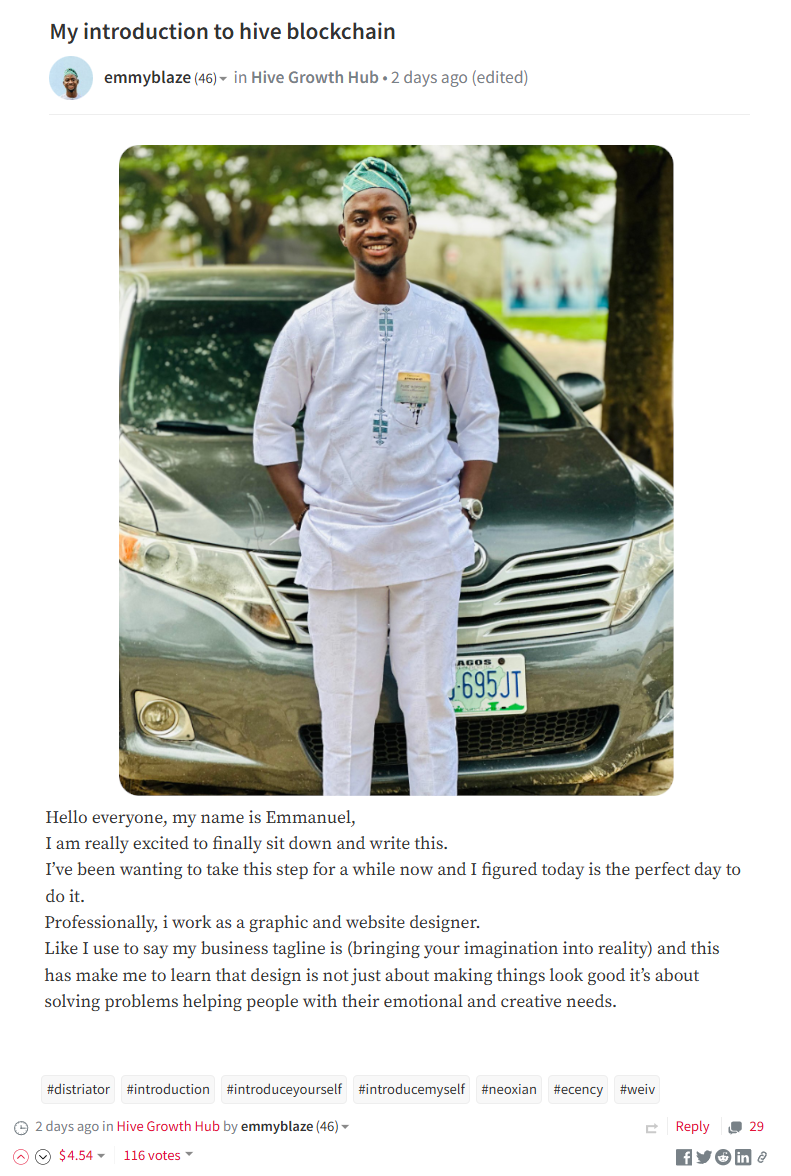Open the post's main photo

coord(396,470)
